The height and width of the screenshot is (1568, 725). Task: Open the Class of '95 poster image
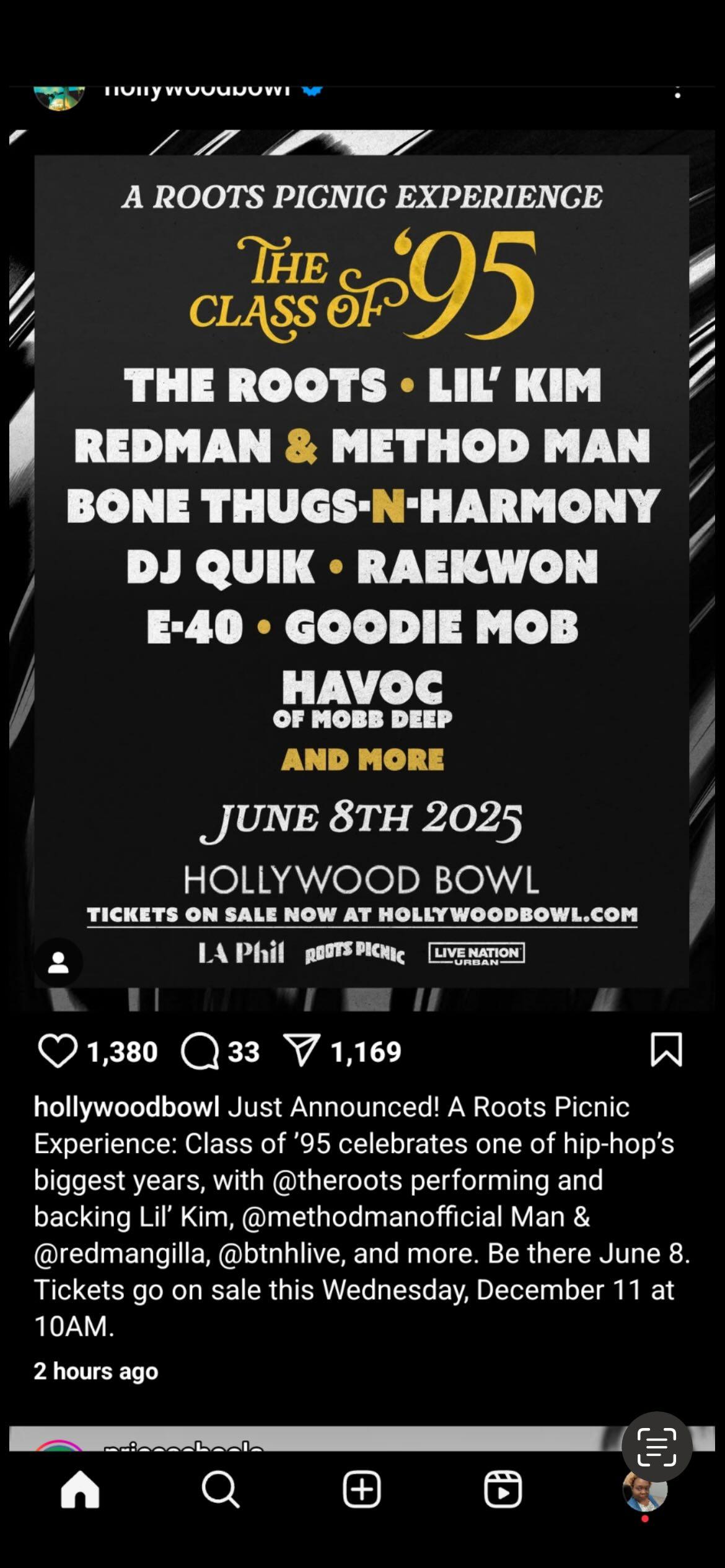(x=362, y=557)
